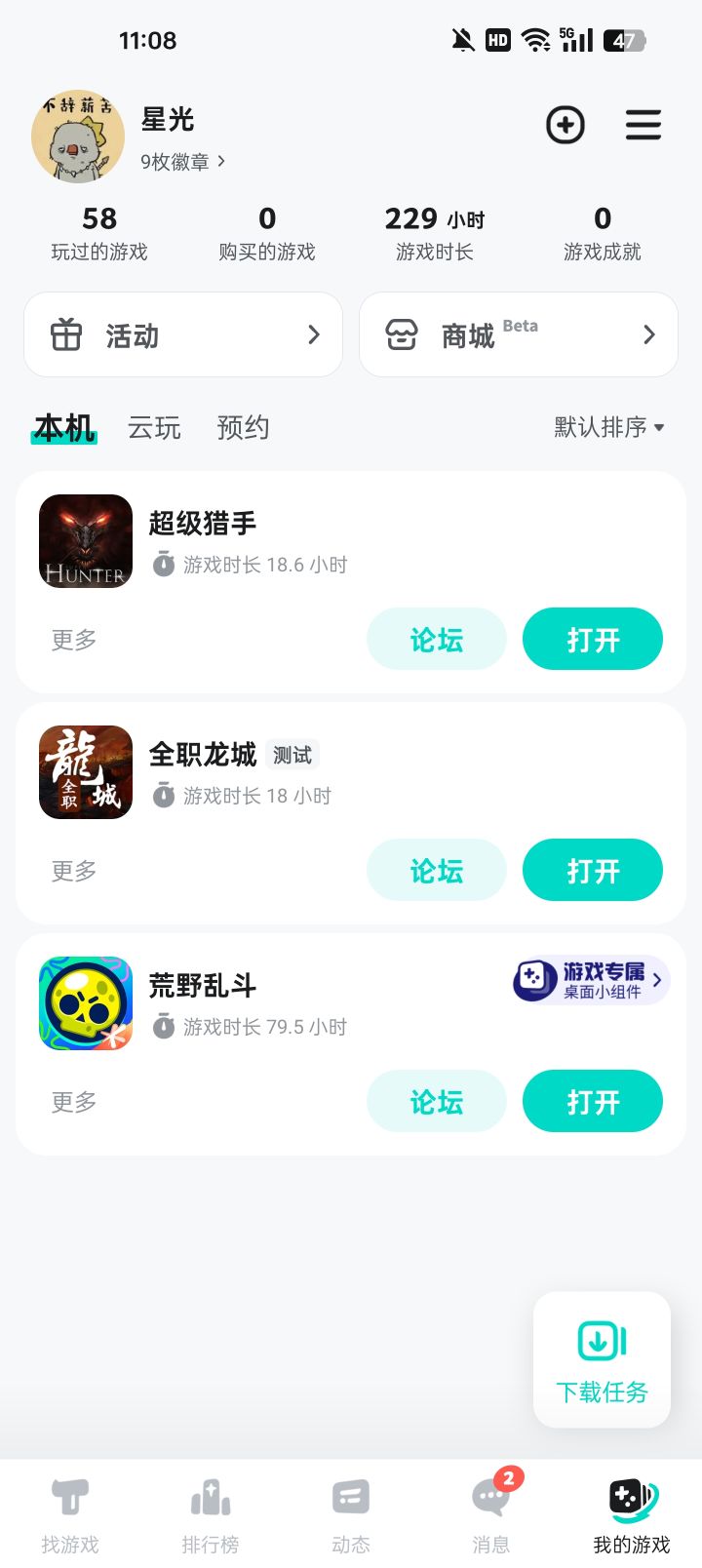Switch to the 预约 tab
This screenshot has height=1568, width=702.
click(x=243, y=427)
